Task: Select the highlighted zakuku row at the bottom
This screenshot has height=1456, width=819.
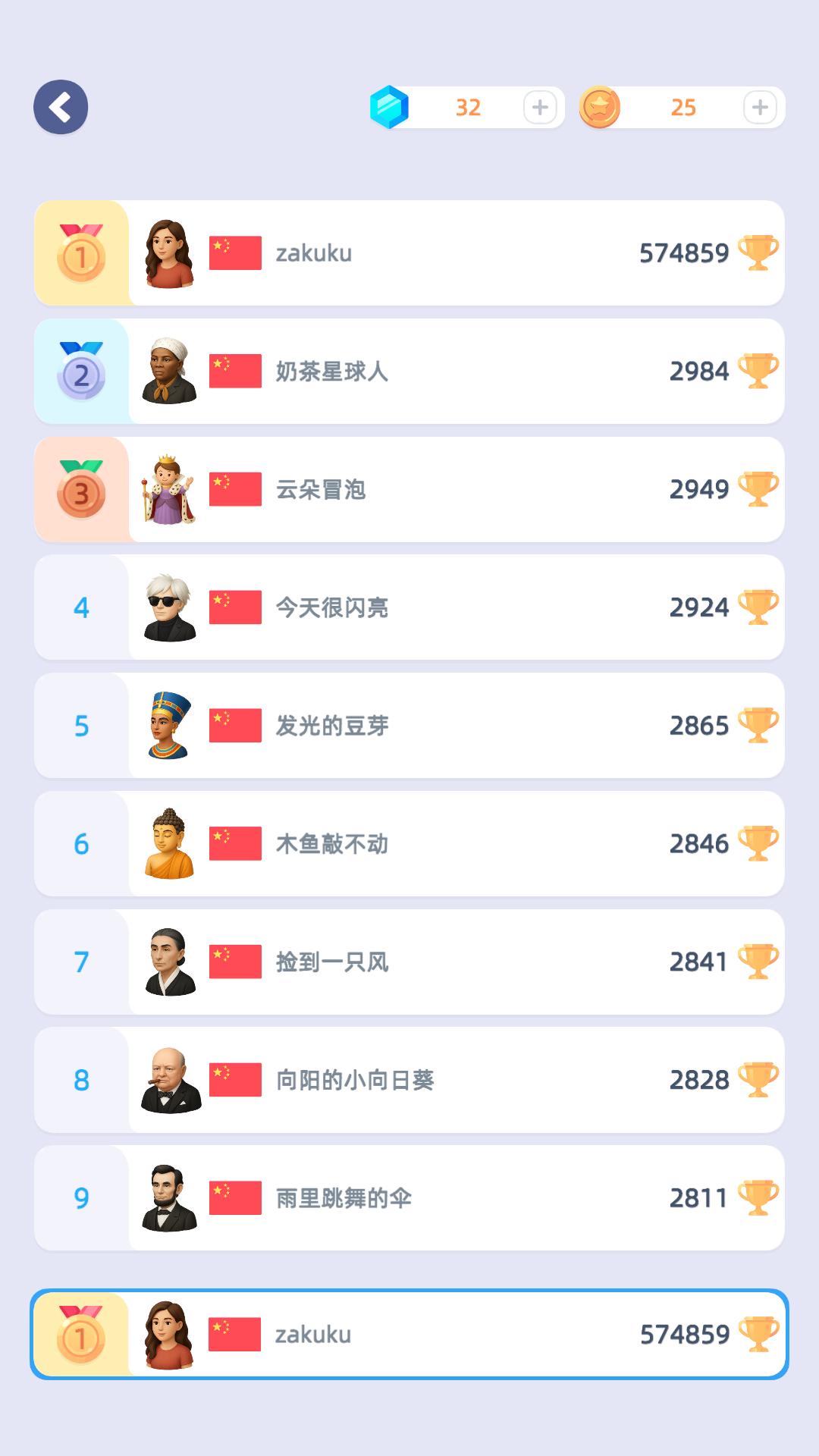Action: 409,1335
